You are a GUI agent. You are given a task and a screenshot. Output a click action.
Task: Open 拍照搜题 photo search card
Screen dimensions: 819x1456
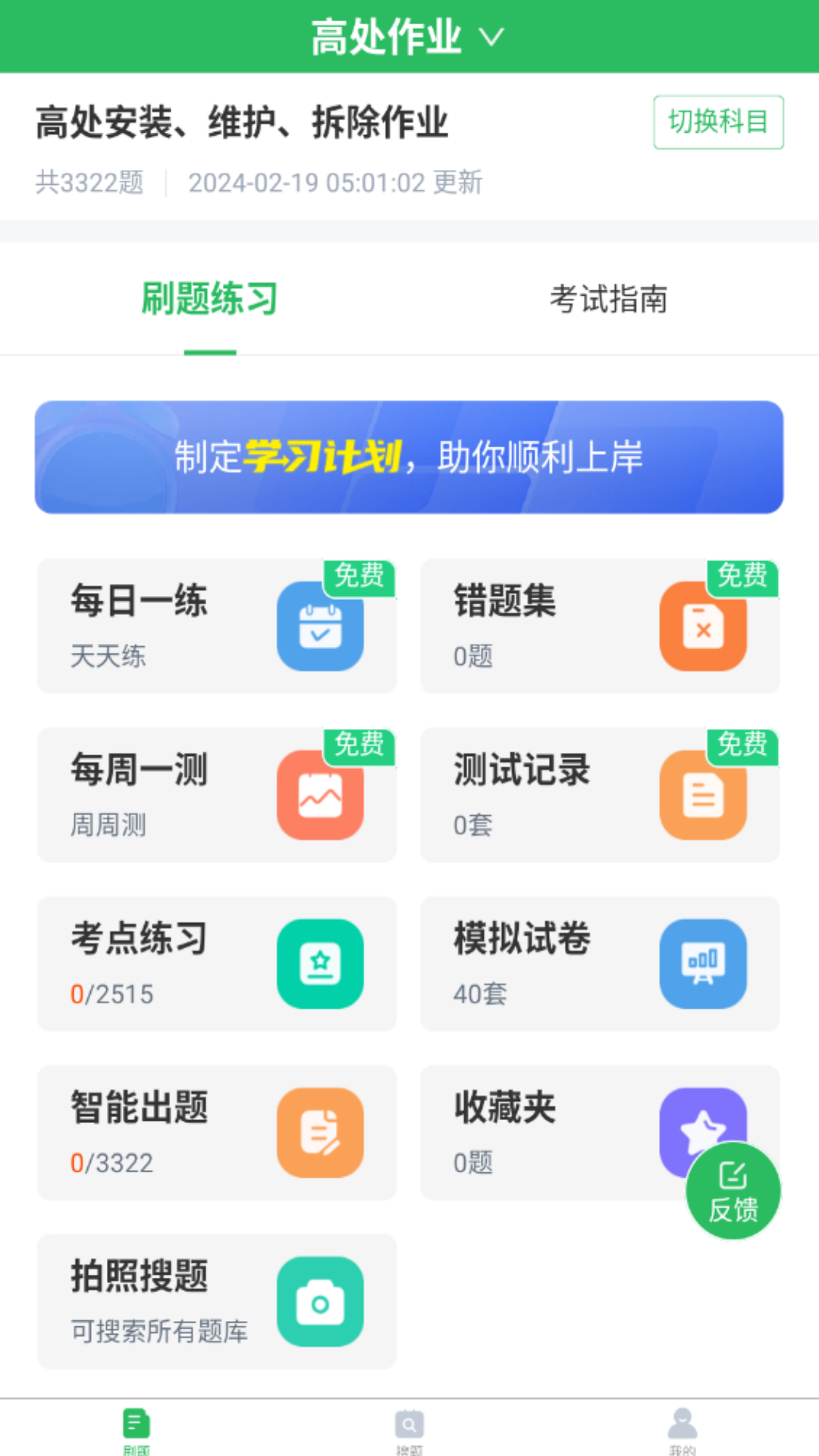point(217,1301)
